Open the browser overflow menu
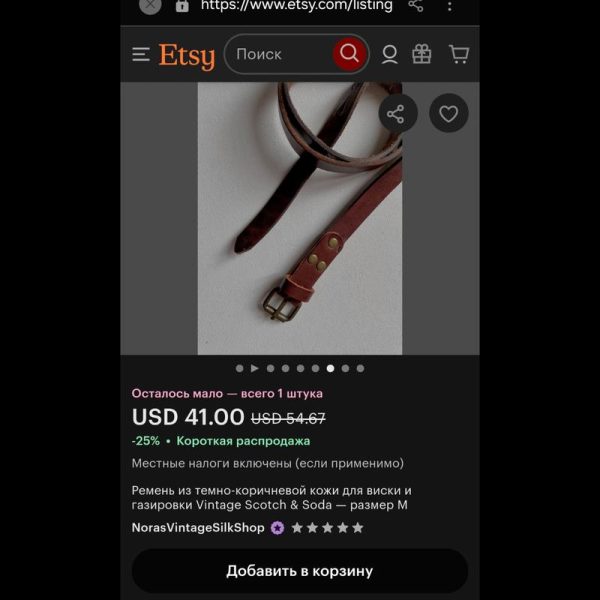The height and width of the screenshot is (600, 600). (449, 6)
